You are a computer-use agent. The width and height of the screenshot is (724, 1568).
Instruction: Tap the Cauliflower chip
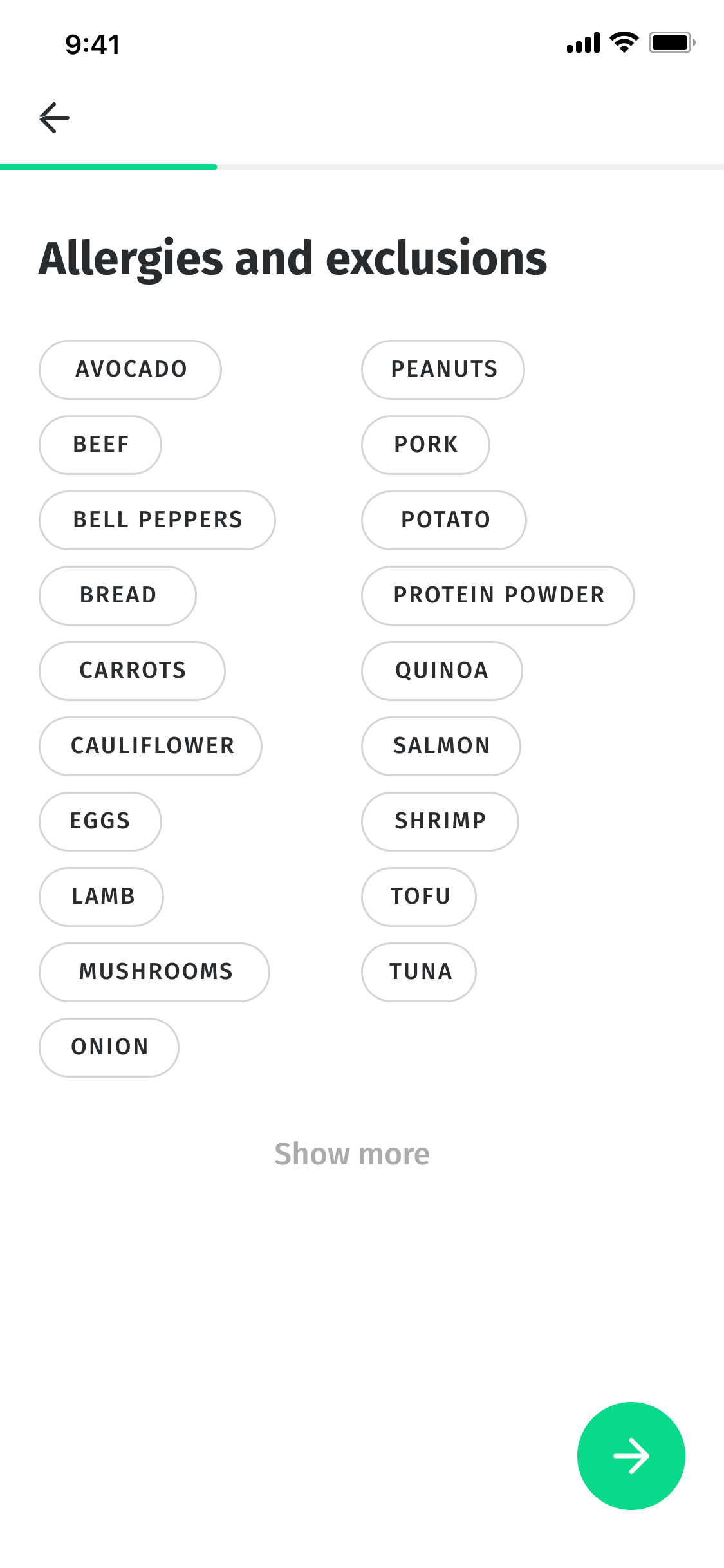[x=151, y=746]
